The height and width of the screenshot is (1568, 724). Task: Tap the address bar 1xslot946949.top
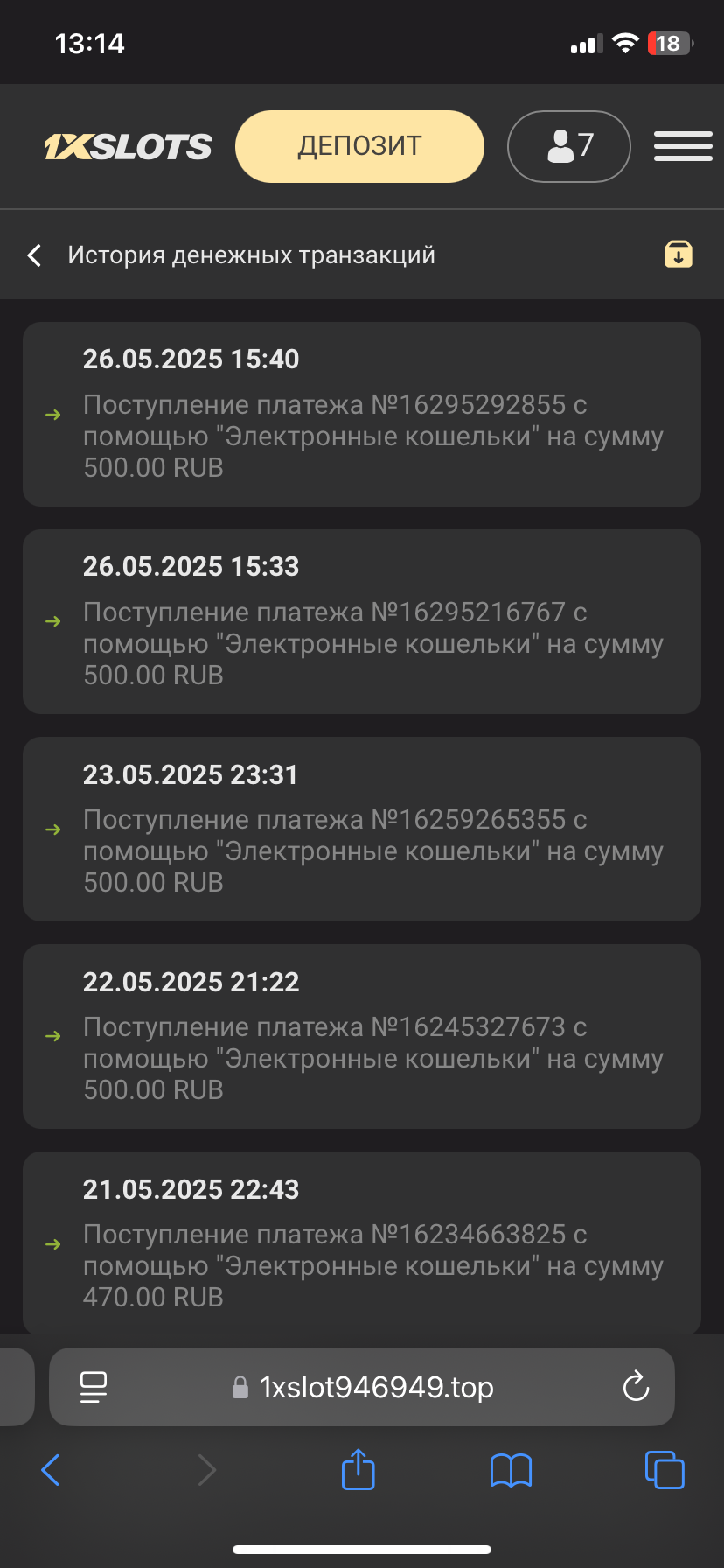pos(376,1387)
